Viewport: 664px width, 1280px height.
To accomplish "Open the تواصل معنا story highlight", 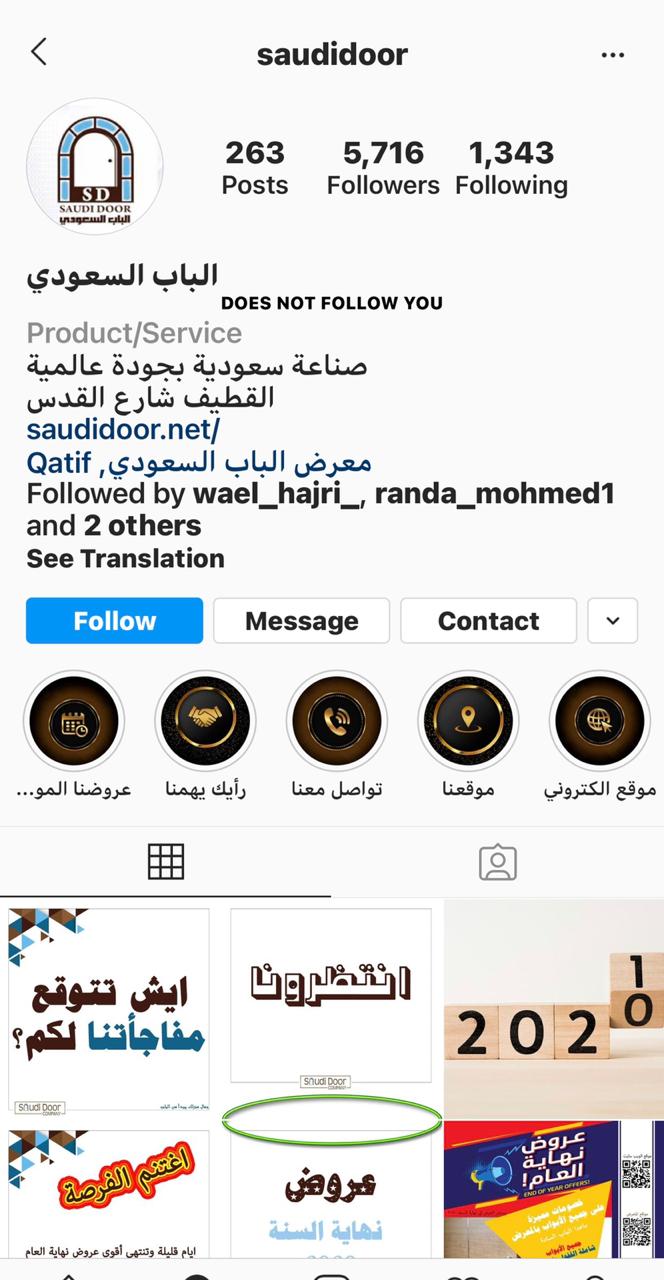I will point(337,722).
